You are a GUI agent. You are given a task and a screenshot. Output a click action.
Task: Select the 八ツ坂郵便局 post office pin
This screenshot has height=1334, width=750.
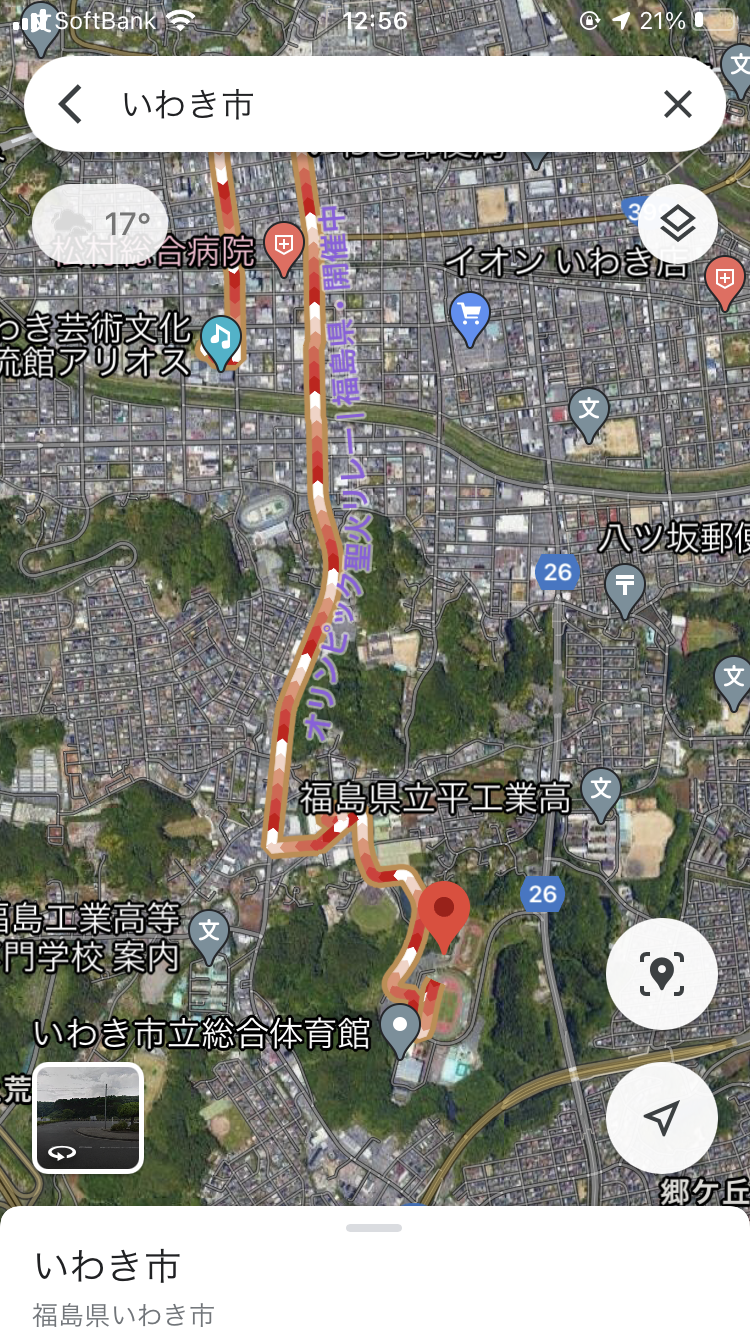[x=625, y=586]
